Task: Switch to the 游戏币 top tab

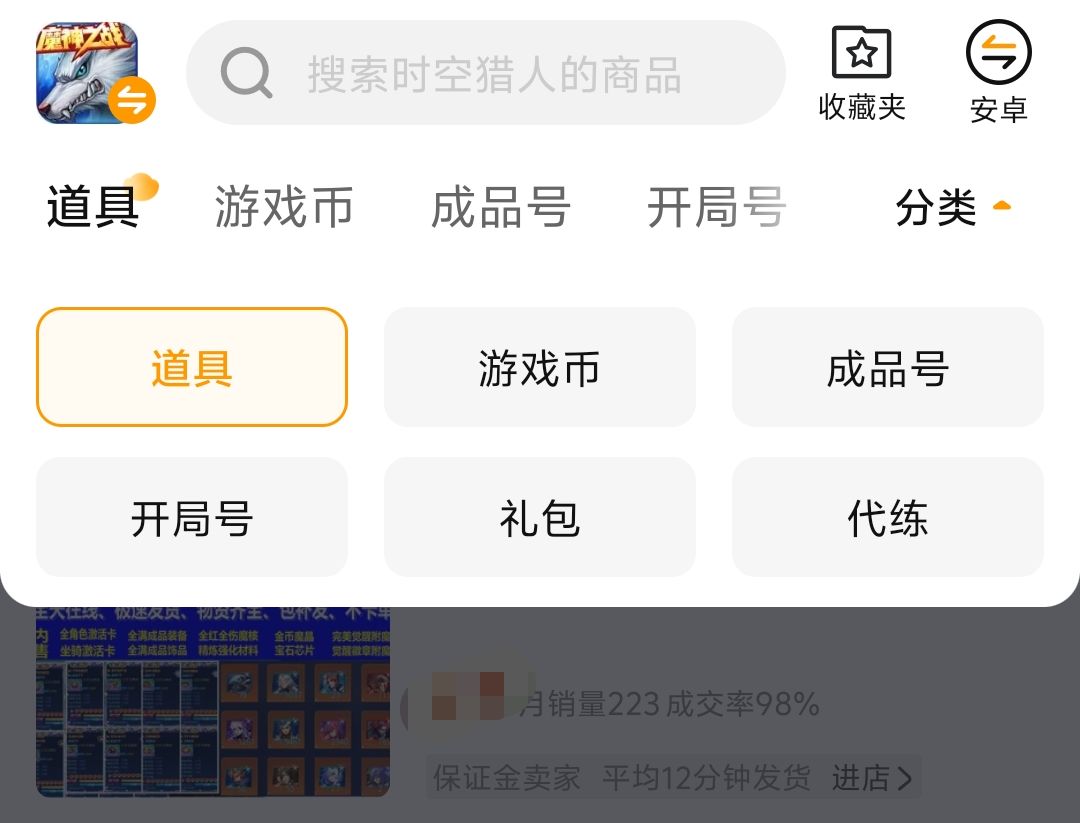Action: coord(284,208)
